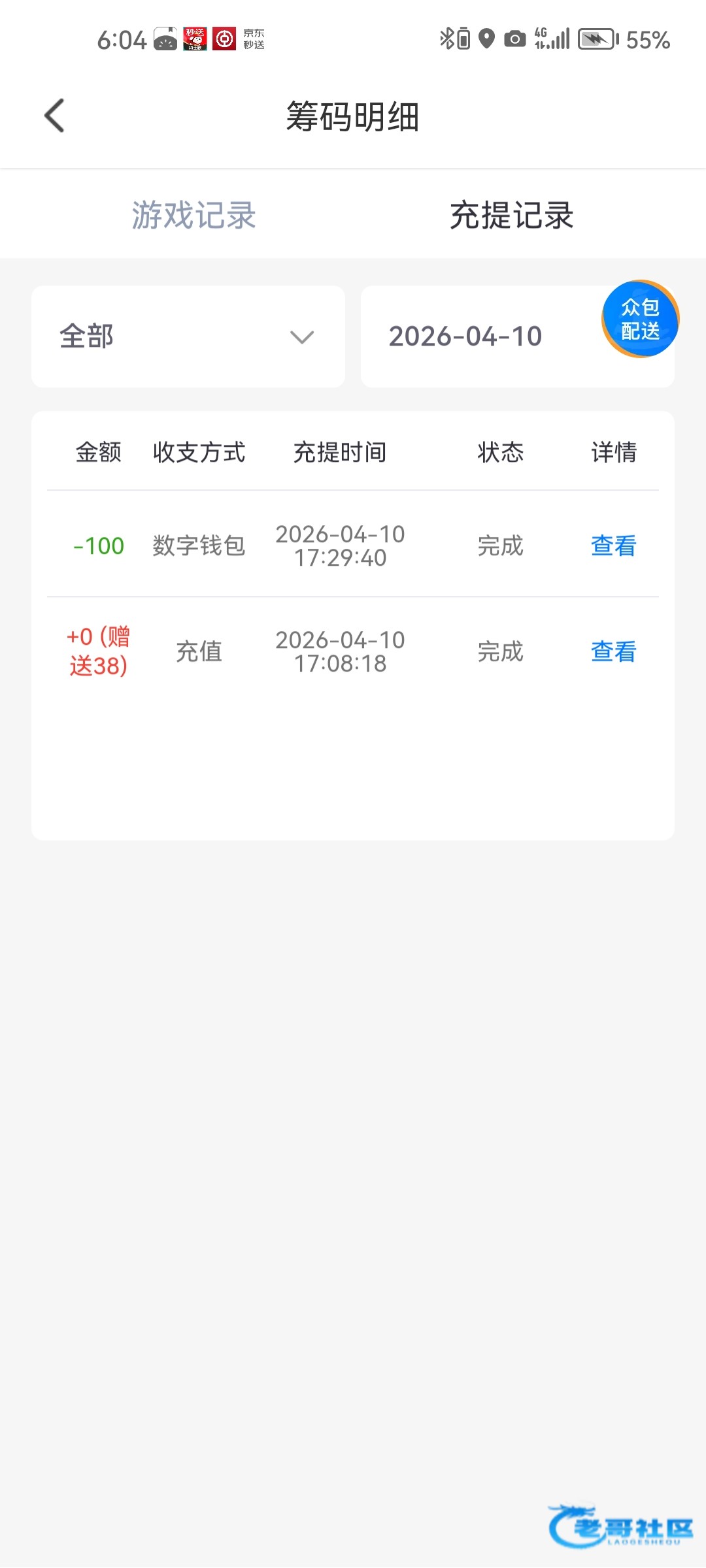
Task: View details of the 17:08:18 充值 record
Action: [x=613, y=651]
